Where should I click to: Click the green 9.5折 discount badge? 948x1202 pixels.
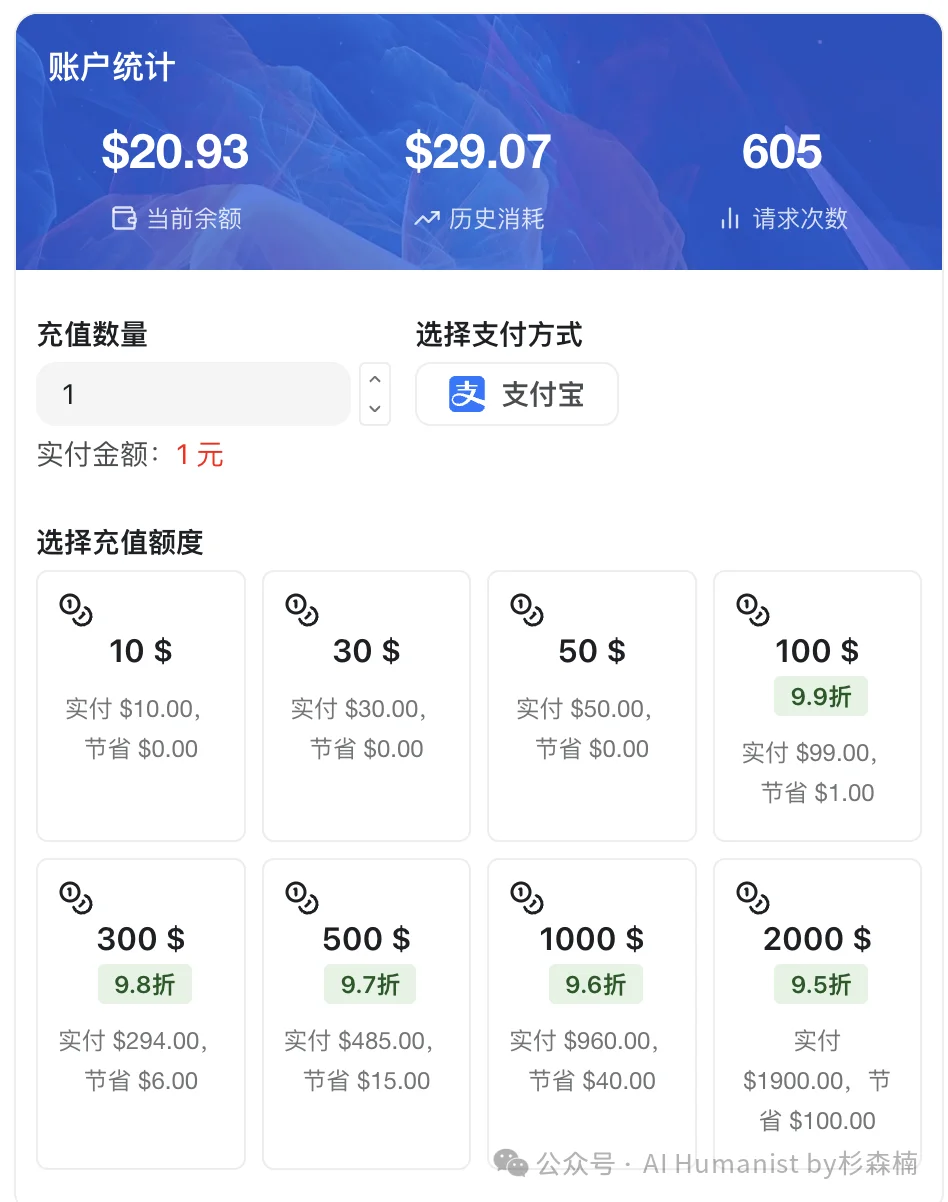pyautogui.click(x=820, y=984)
